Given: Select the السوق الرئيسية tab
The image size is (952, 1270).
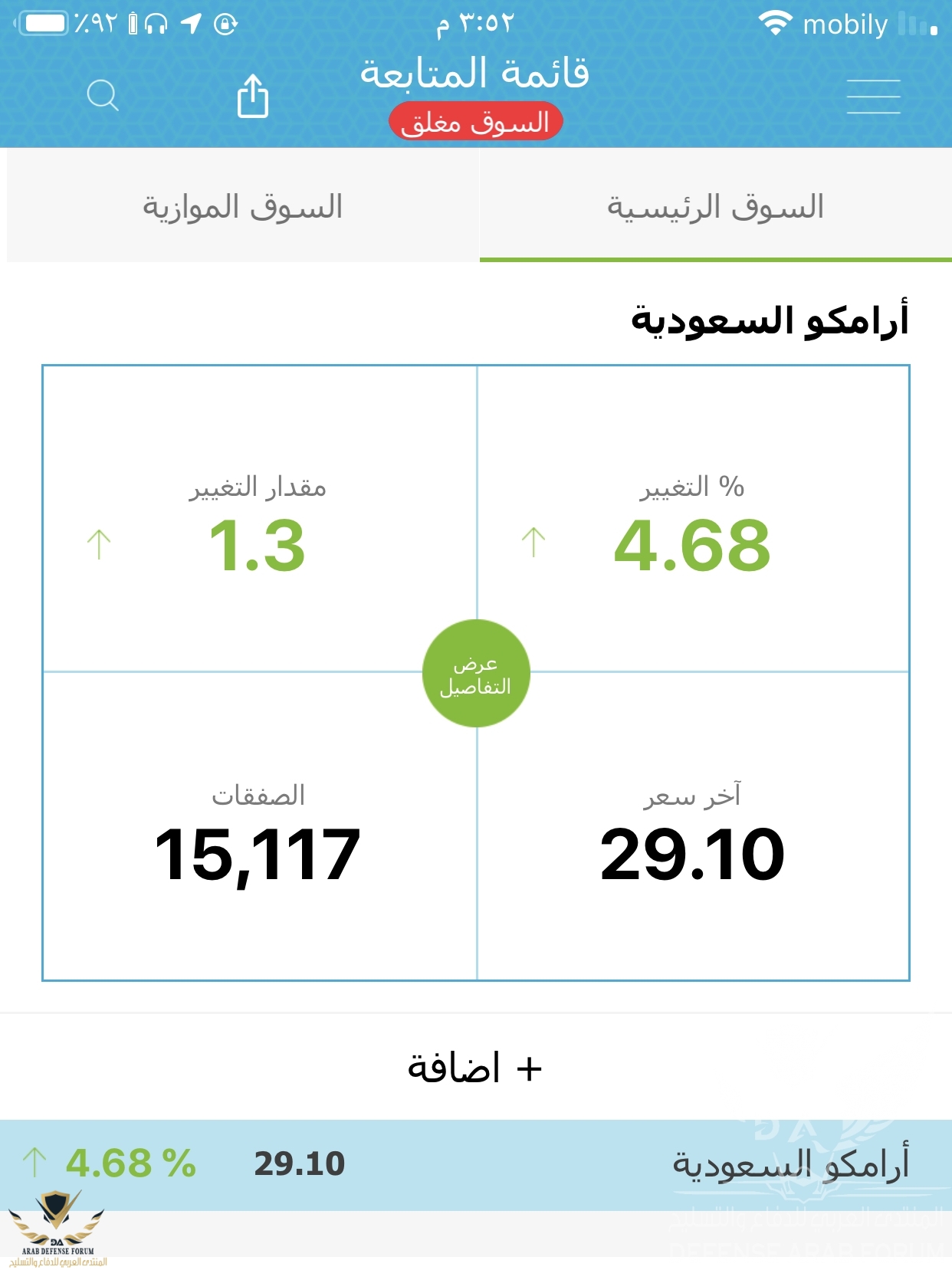Looking at the screenshot, I should (x=715, y=206).
